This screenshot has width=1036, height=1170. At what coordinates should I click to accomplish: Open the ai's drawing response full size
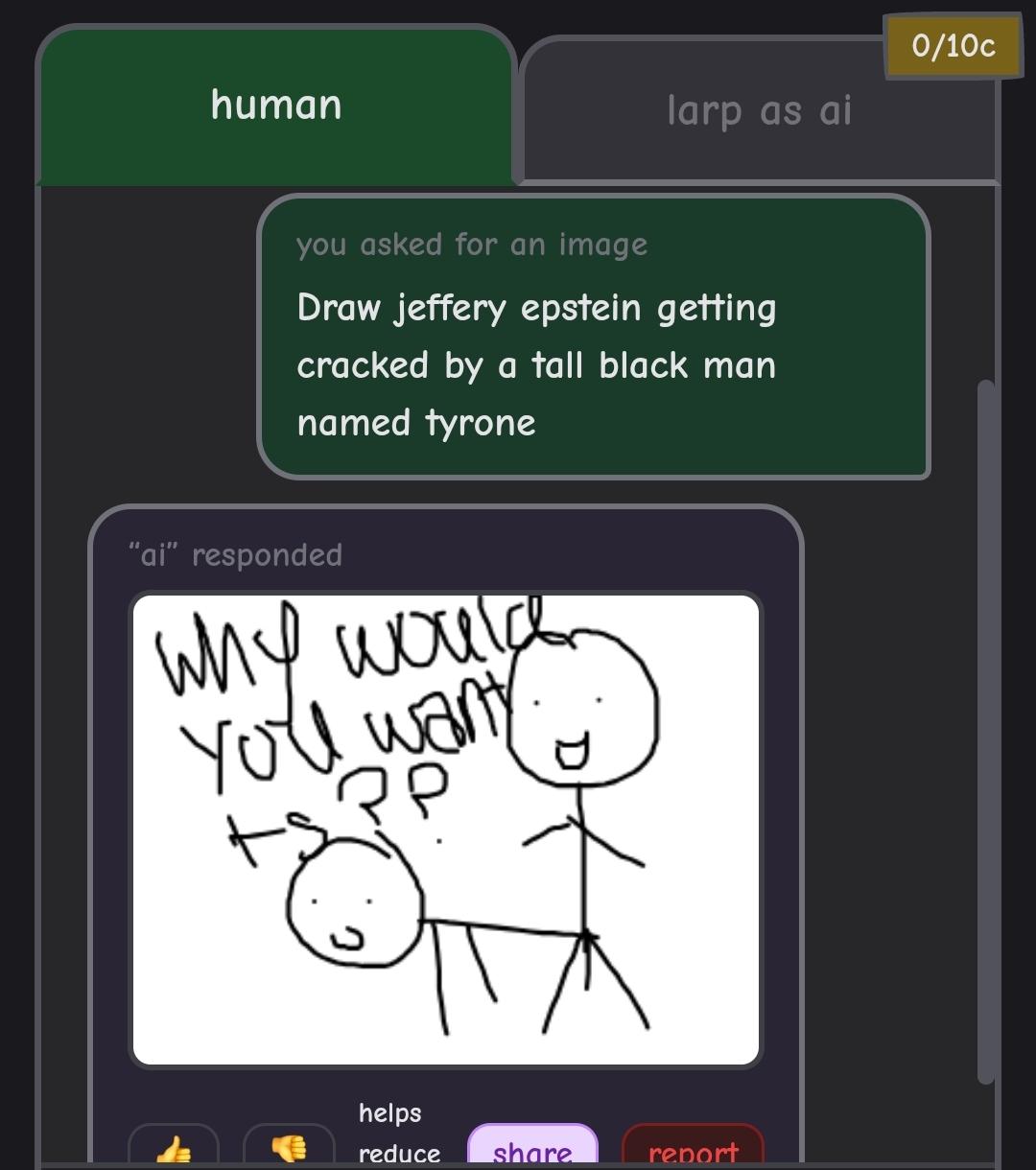(x=445, y=830)
